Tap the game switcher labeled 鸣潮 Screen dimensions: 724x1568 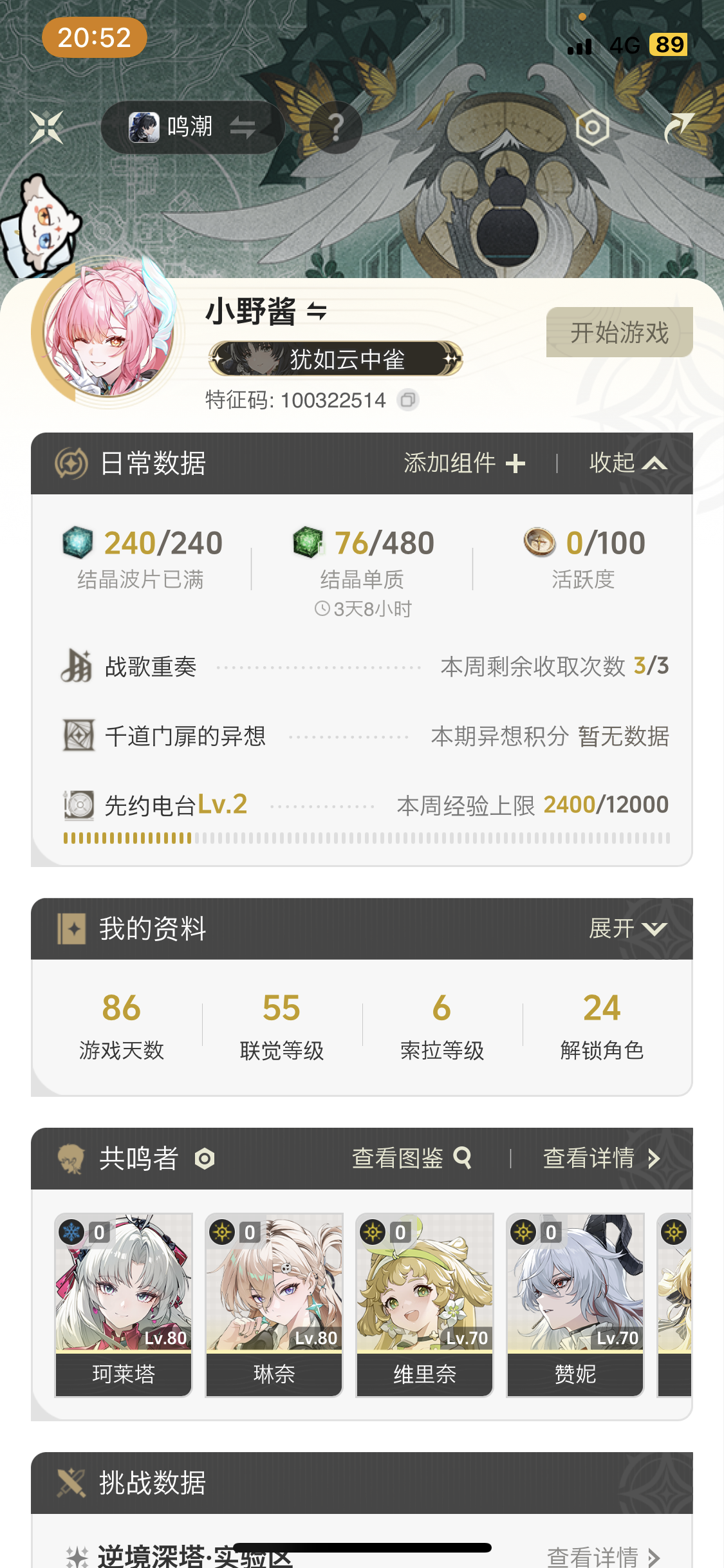(192, 127)
